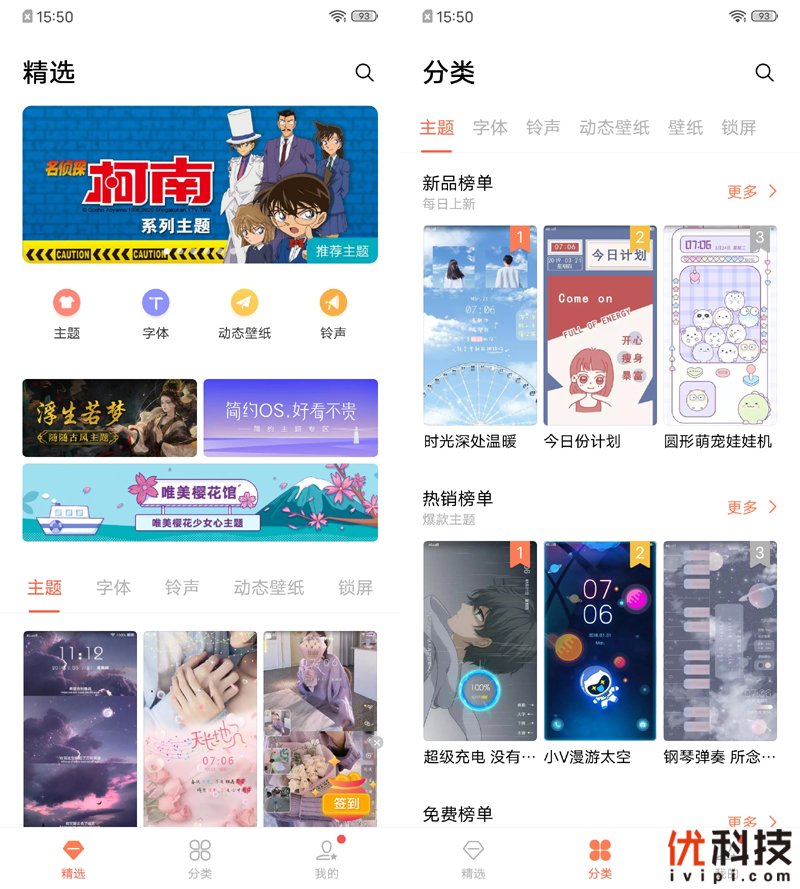The width and height of the screenshot is (800, 889).
Task: Open search on the 精选 page
Action: 365,72
